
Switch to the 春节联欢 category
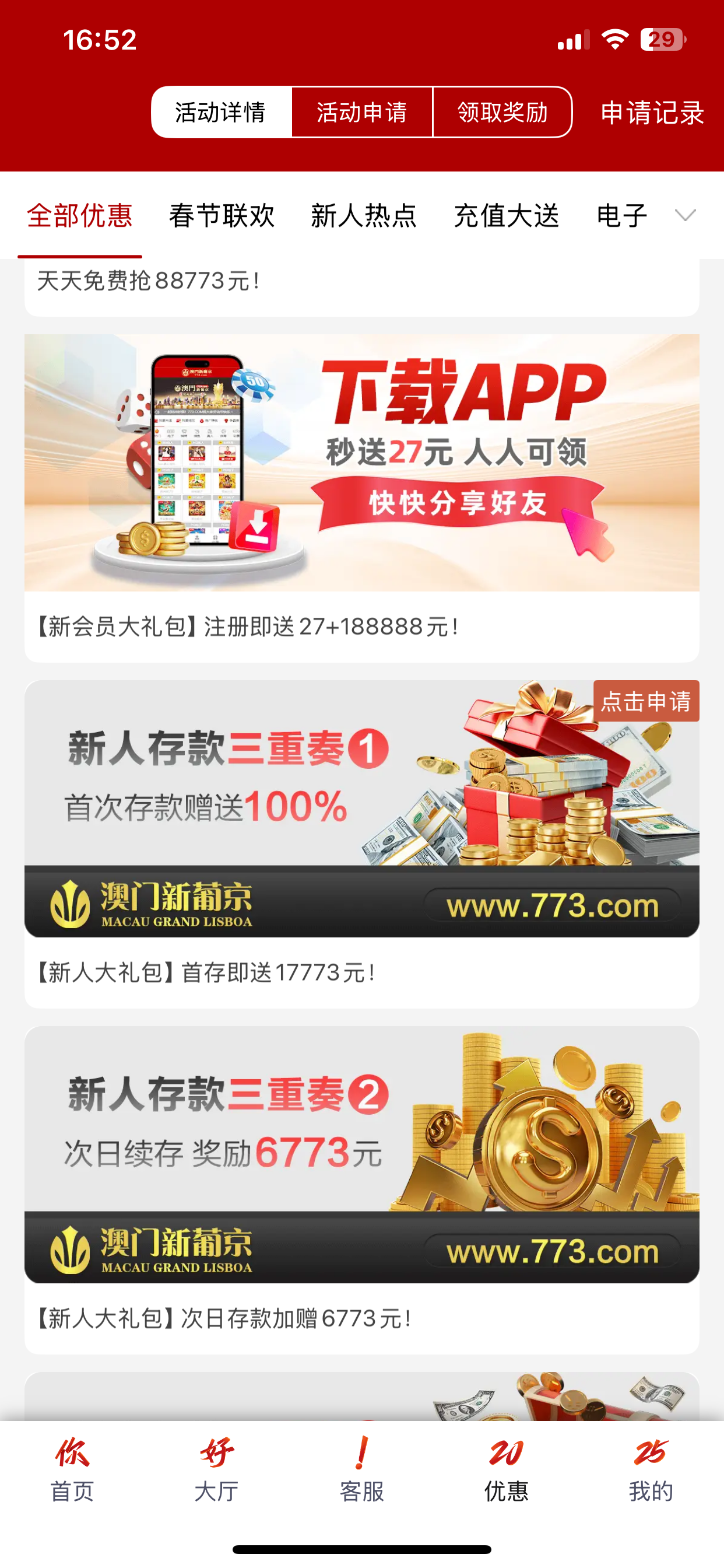click(222, 215)
